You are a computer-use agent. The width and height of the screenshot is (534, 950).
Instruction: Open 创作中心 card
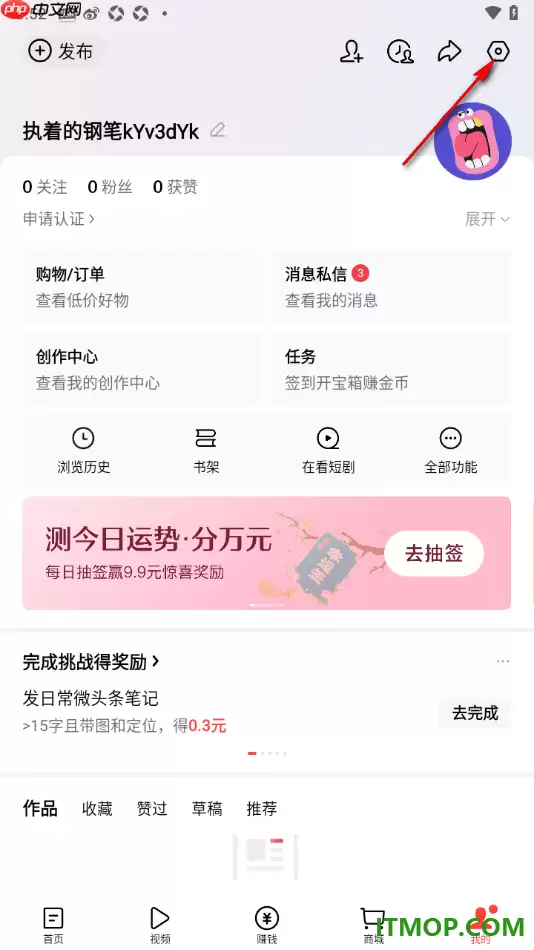click(143, 369)
